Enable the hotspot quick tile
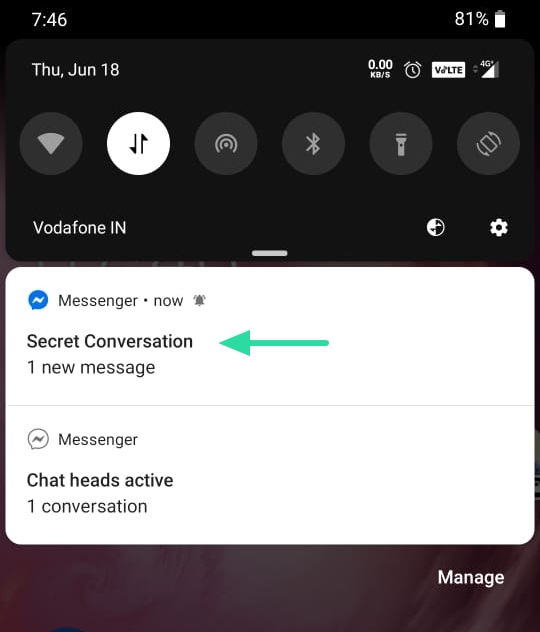Image resolution: width=540 pixels, height=632 pixels. tap(226, 143)
